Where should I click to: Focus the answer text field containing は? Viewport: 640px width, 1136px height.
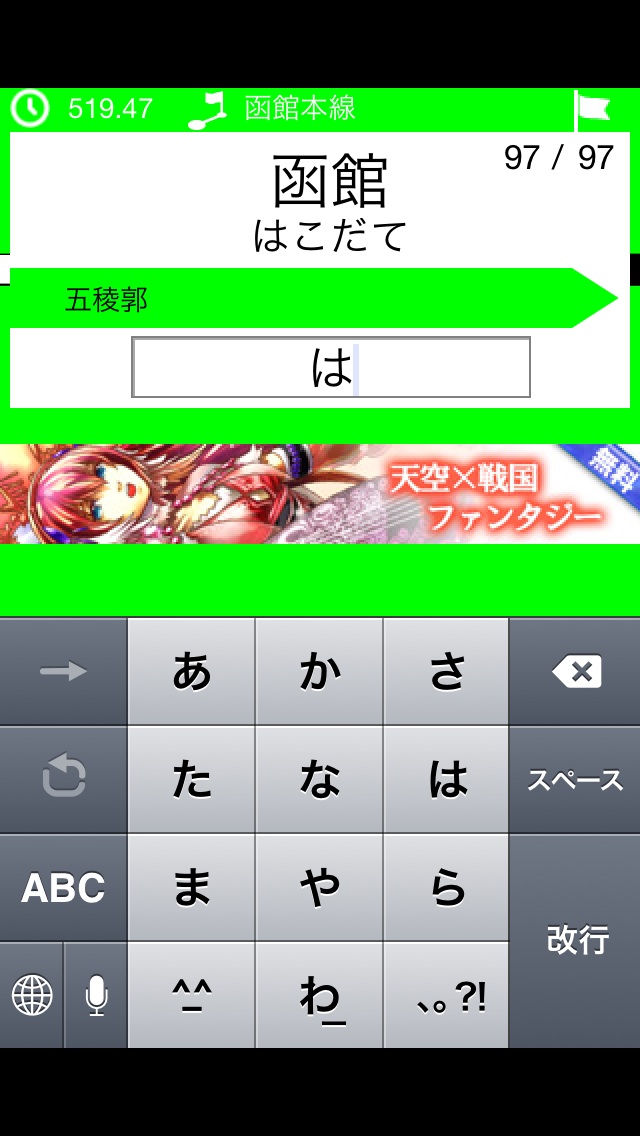(331, 368)
